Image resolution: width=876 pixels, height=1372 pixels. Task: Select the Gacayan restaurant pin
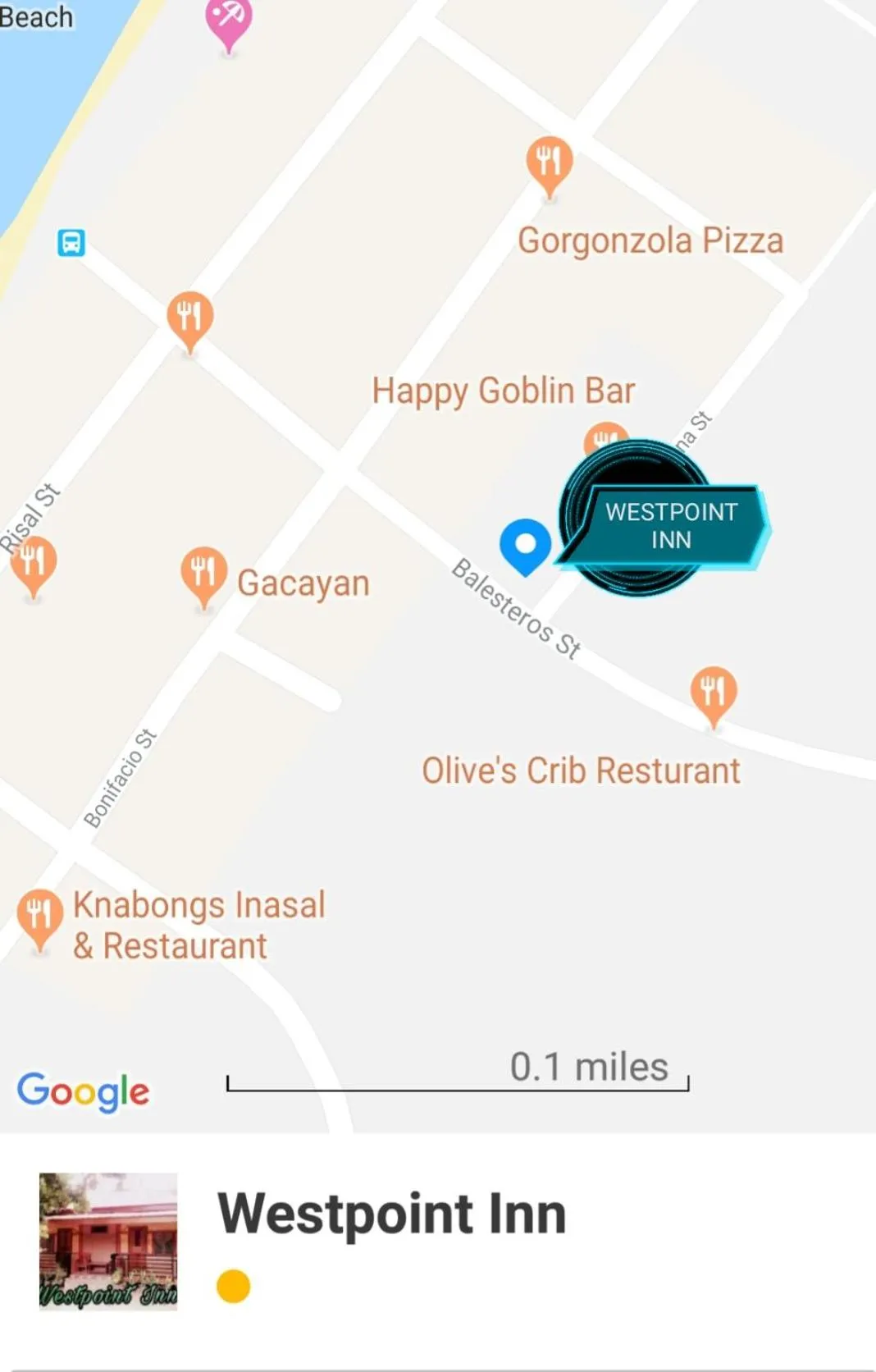(x=203, y=573)
